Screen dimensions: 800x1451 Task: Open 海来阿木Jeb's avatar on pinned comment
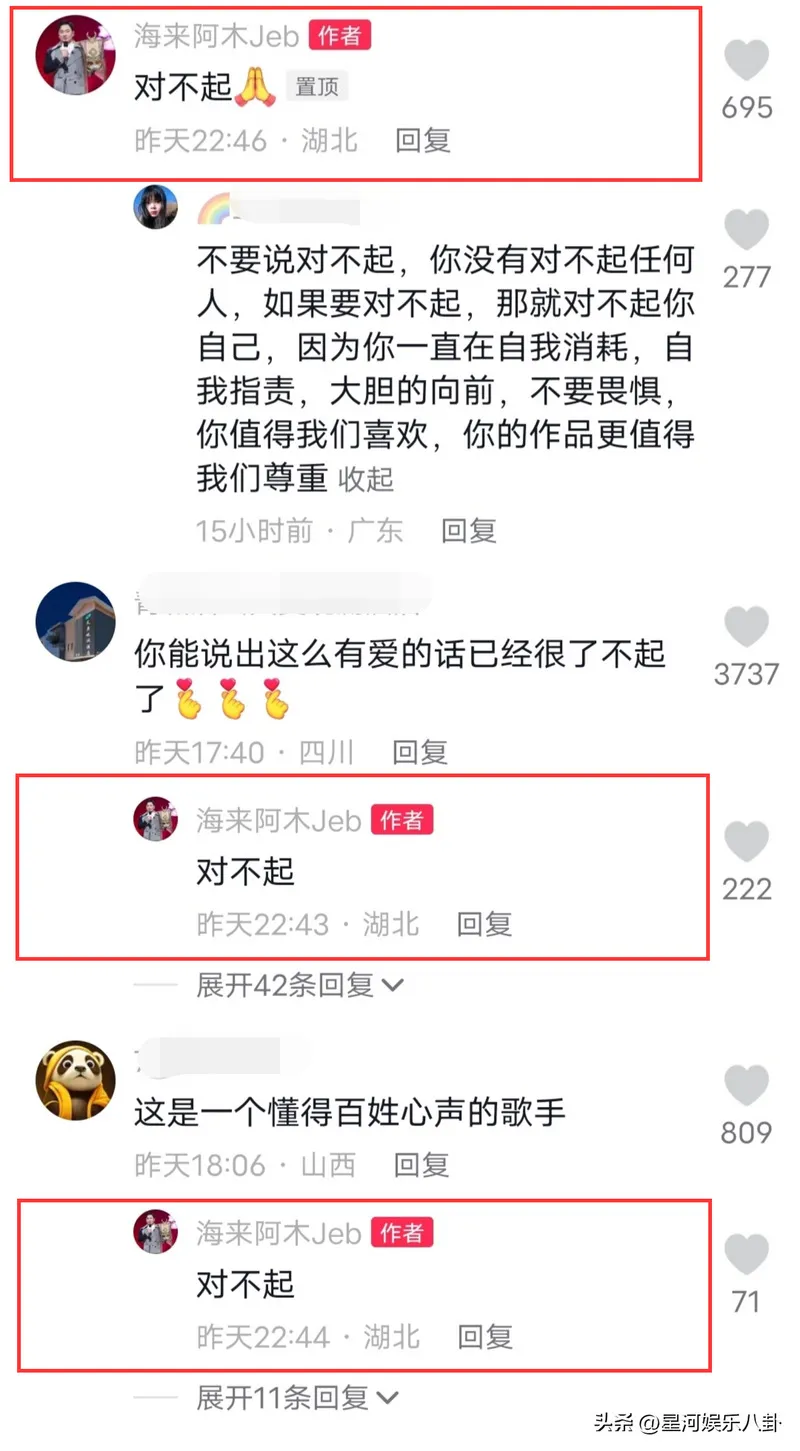point(75,57)
